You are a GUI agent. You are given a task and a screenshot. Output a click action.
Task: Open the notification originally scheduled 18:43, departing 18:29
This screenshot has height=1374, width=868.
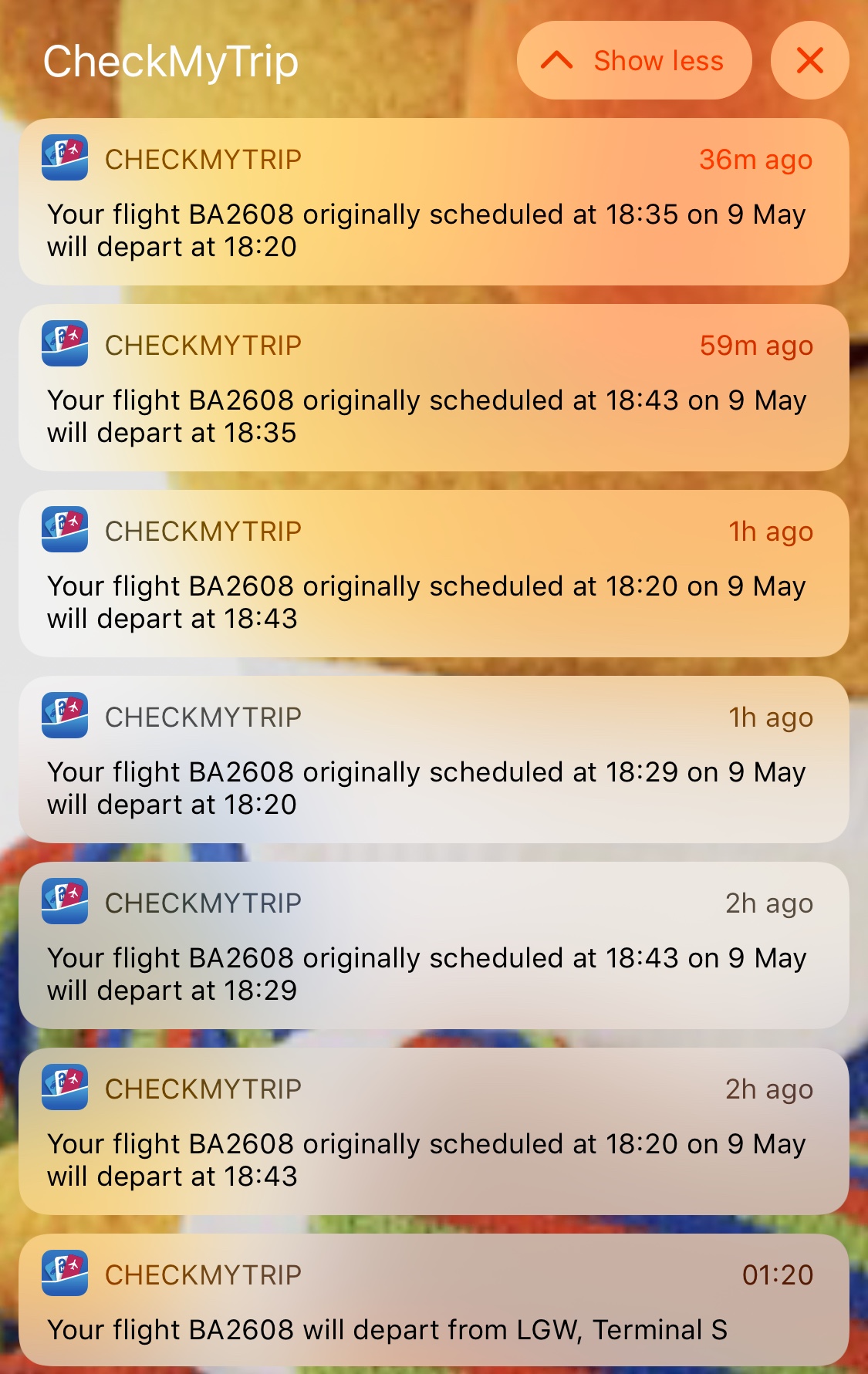434,946
